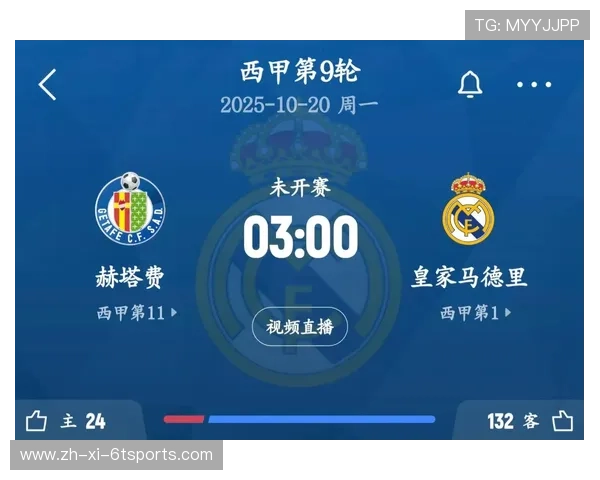
Task: Open 赫塔费 league ranking 西甲第11
Action: 136,313
